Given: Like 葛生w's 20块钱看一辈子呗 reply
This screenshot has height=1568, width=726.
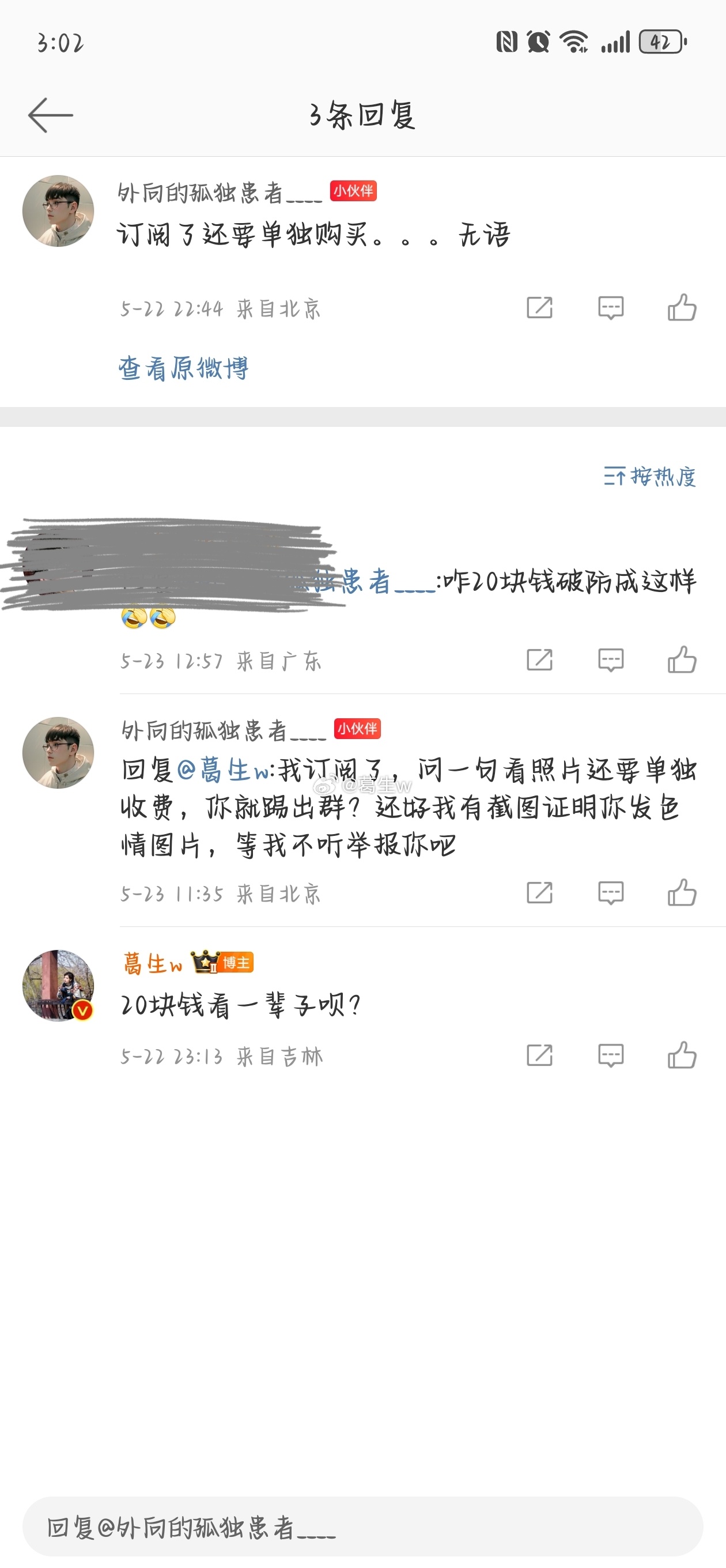Looking at the screenshot, I should [682, 1056].
